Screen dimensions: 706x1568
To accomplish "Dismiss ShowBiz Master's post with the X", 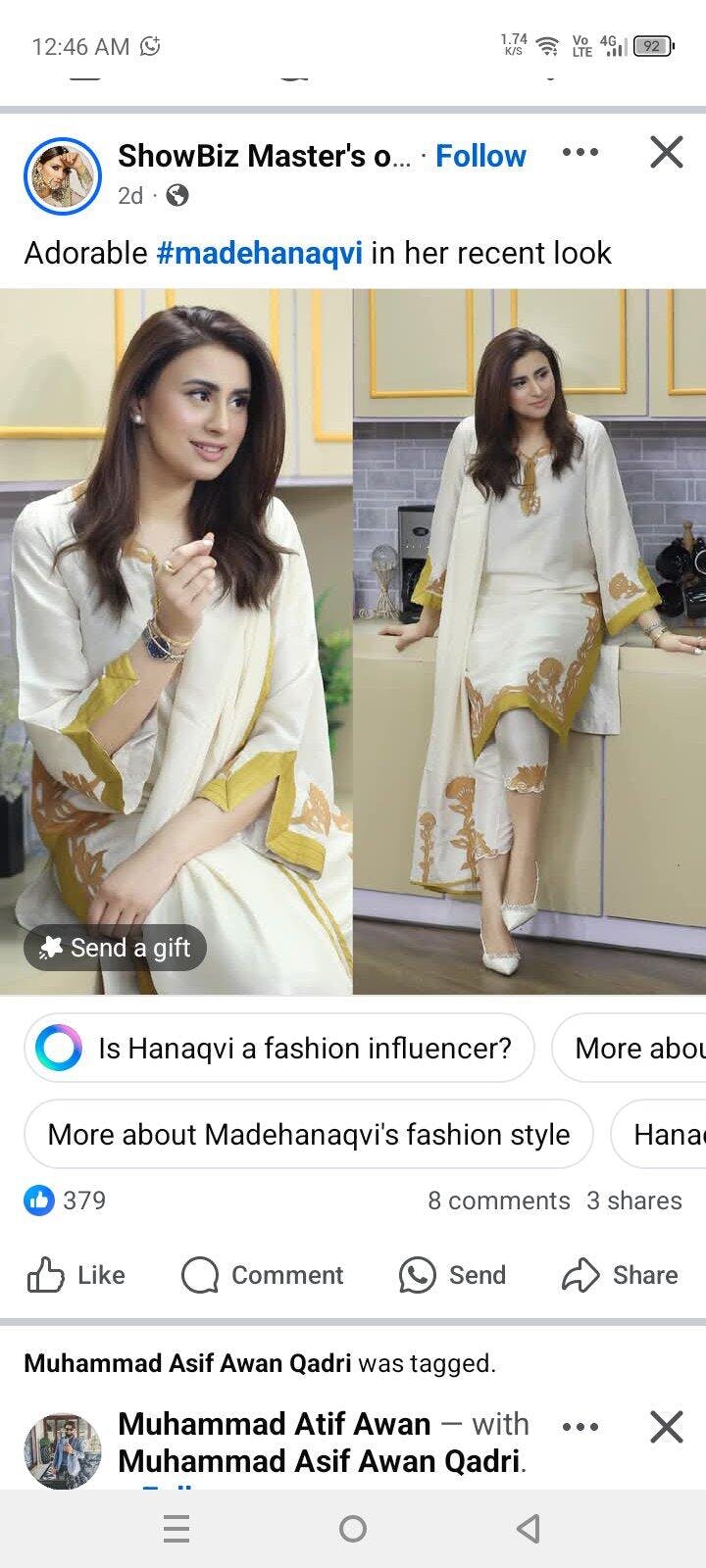I will pos(667,152).
